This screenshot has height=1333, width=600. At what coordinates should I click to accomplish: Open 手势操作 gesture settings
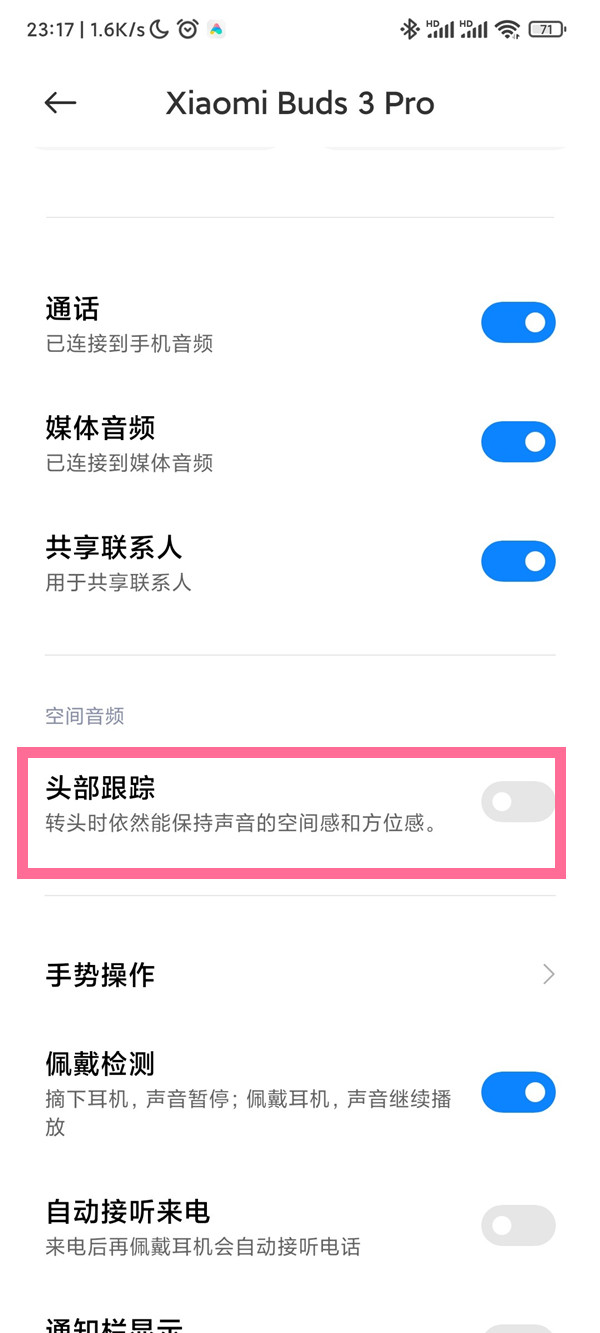click(300, 975)
